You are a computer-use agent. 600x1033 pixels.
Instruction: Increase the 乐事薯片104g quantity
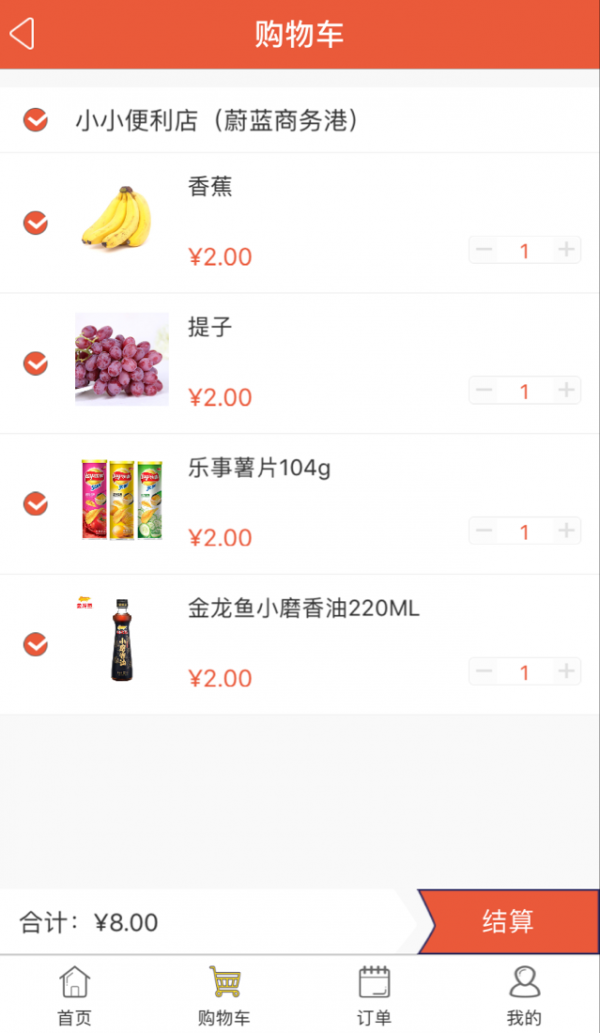567,530
